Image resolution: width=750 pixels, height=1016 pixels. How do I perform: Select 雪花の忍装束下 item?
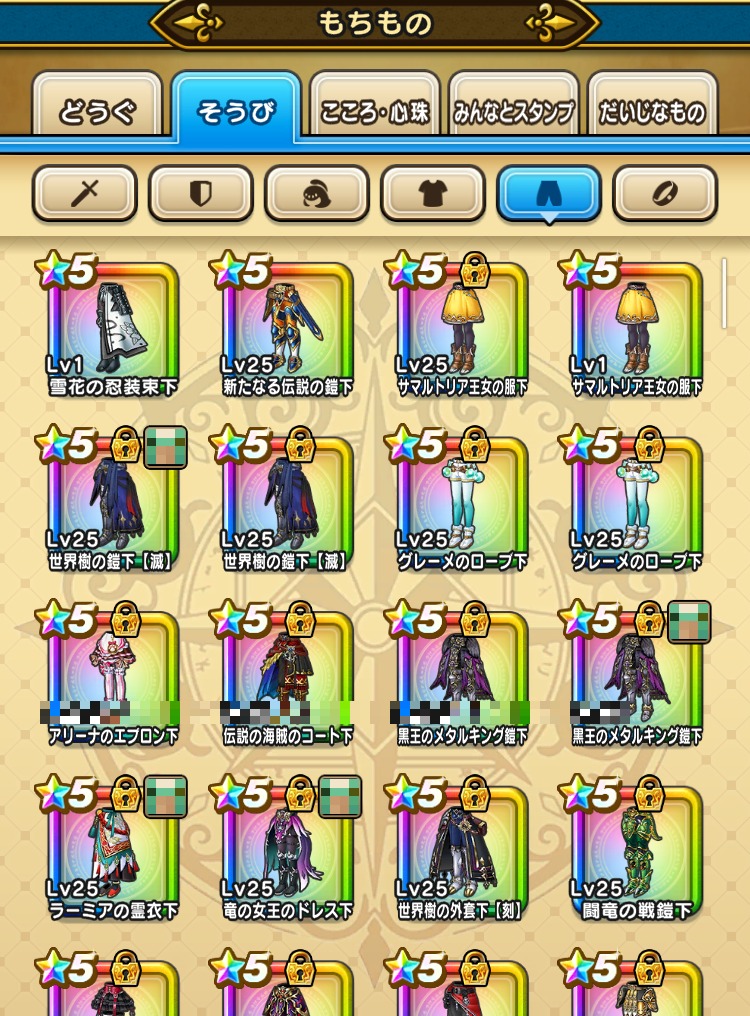[113, 330]
